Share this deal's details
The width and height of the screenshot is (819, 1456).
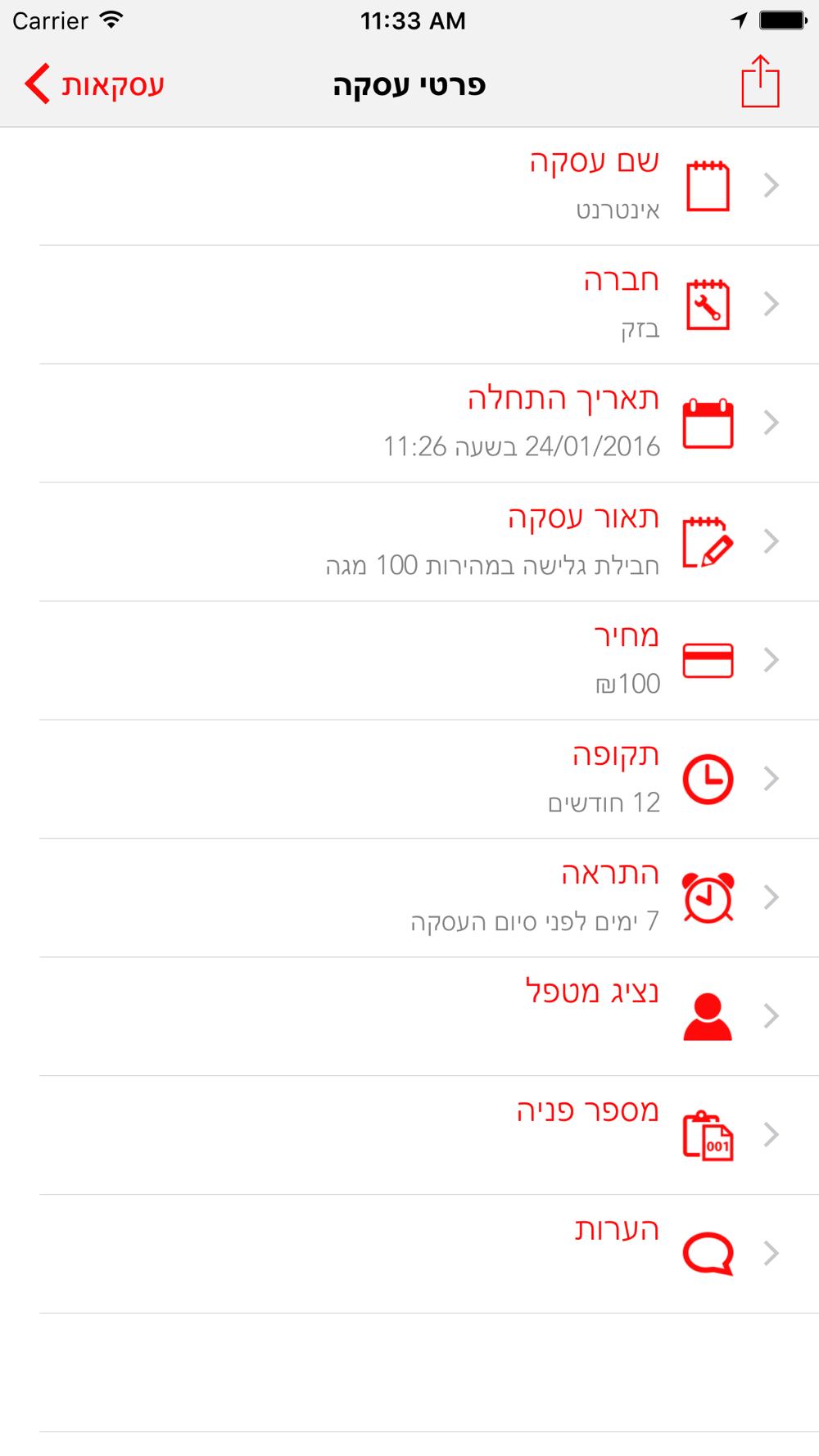760,82
